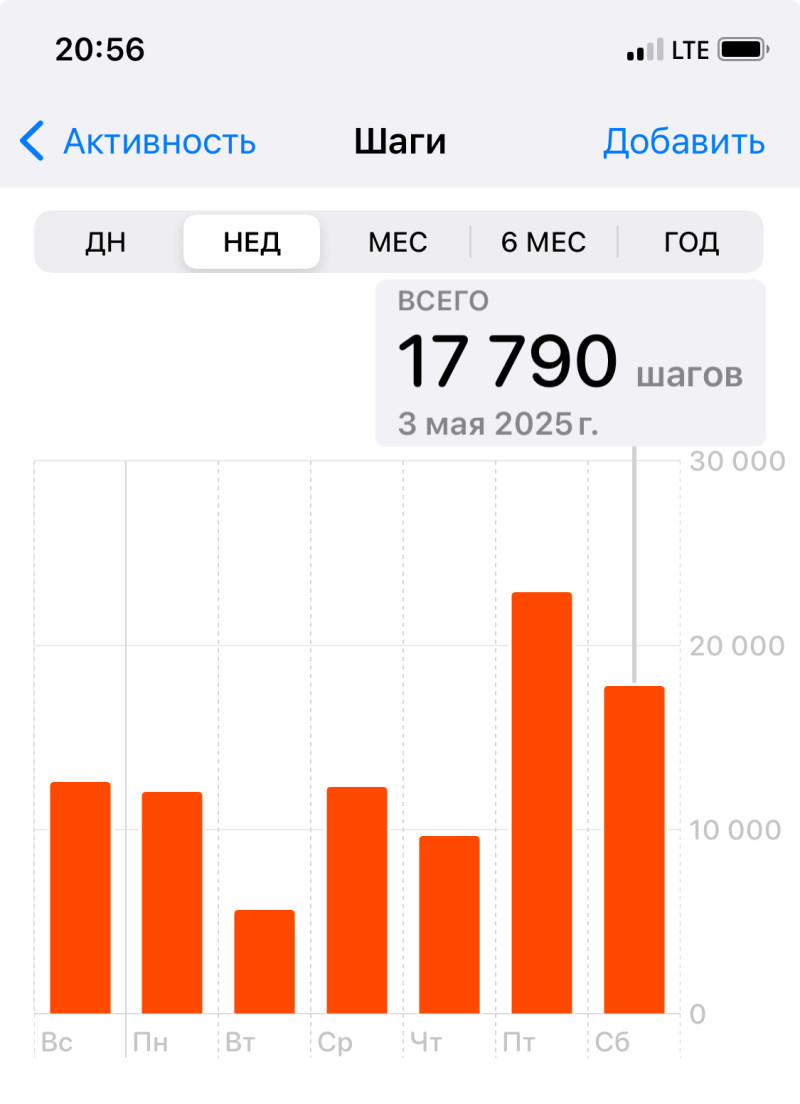Viewport: 800px width, 1104px height.
Task: Show steps for the Пт bar
Action: pos(541,802)
